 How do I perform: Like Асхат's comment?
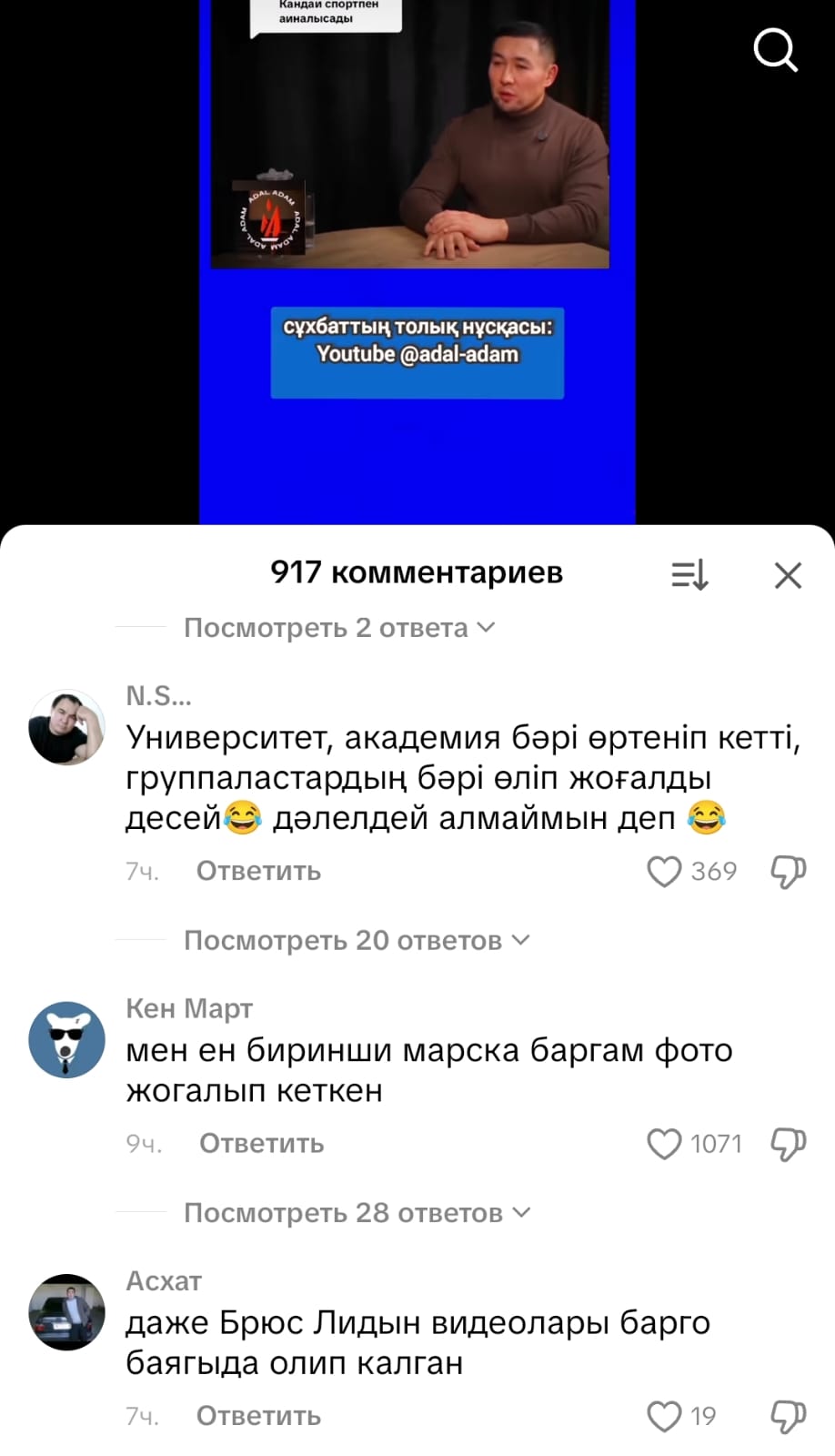pyautogui.click(x=664, y=1416)
